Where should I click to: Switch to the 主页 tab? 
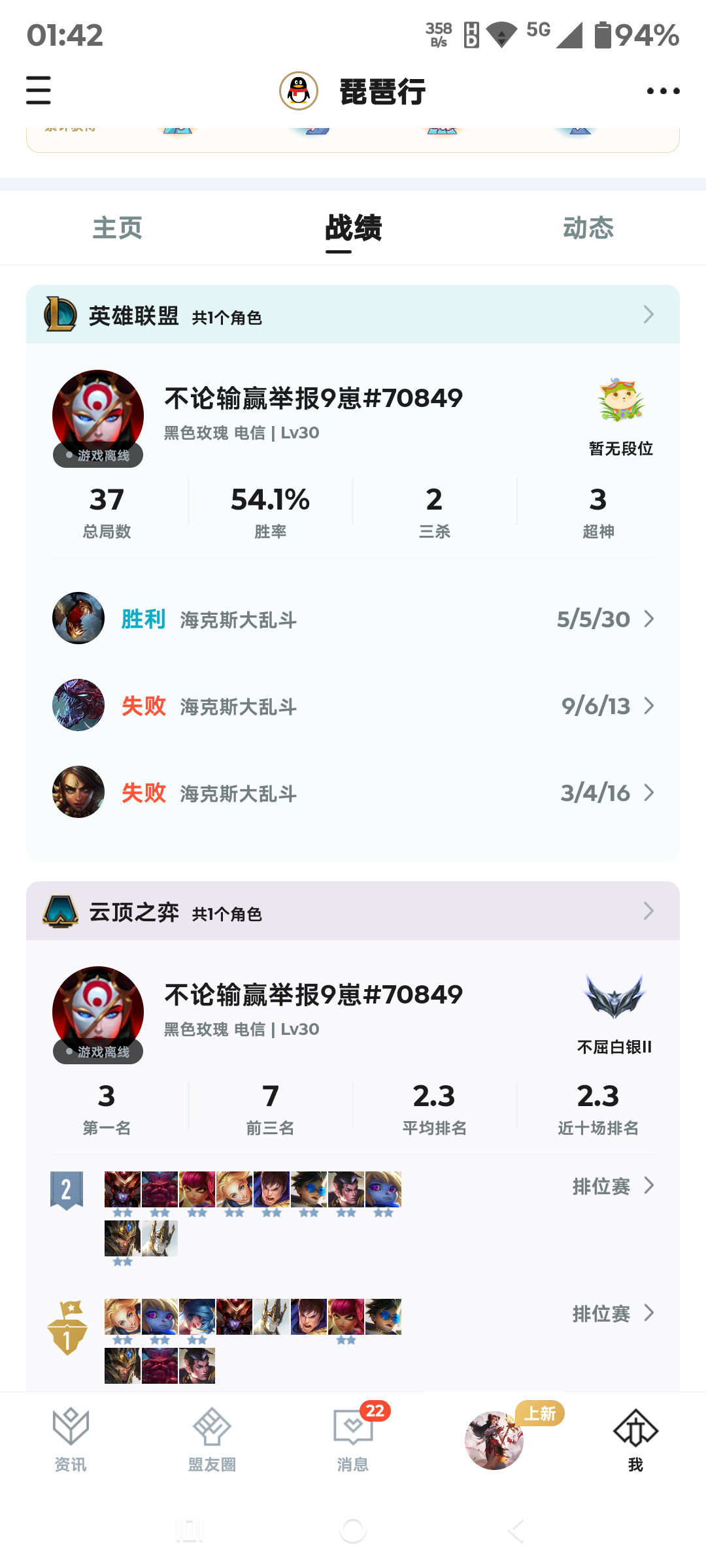pos(118,229)
